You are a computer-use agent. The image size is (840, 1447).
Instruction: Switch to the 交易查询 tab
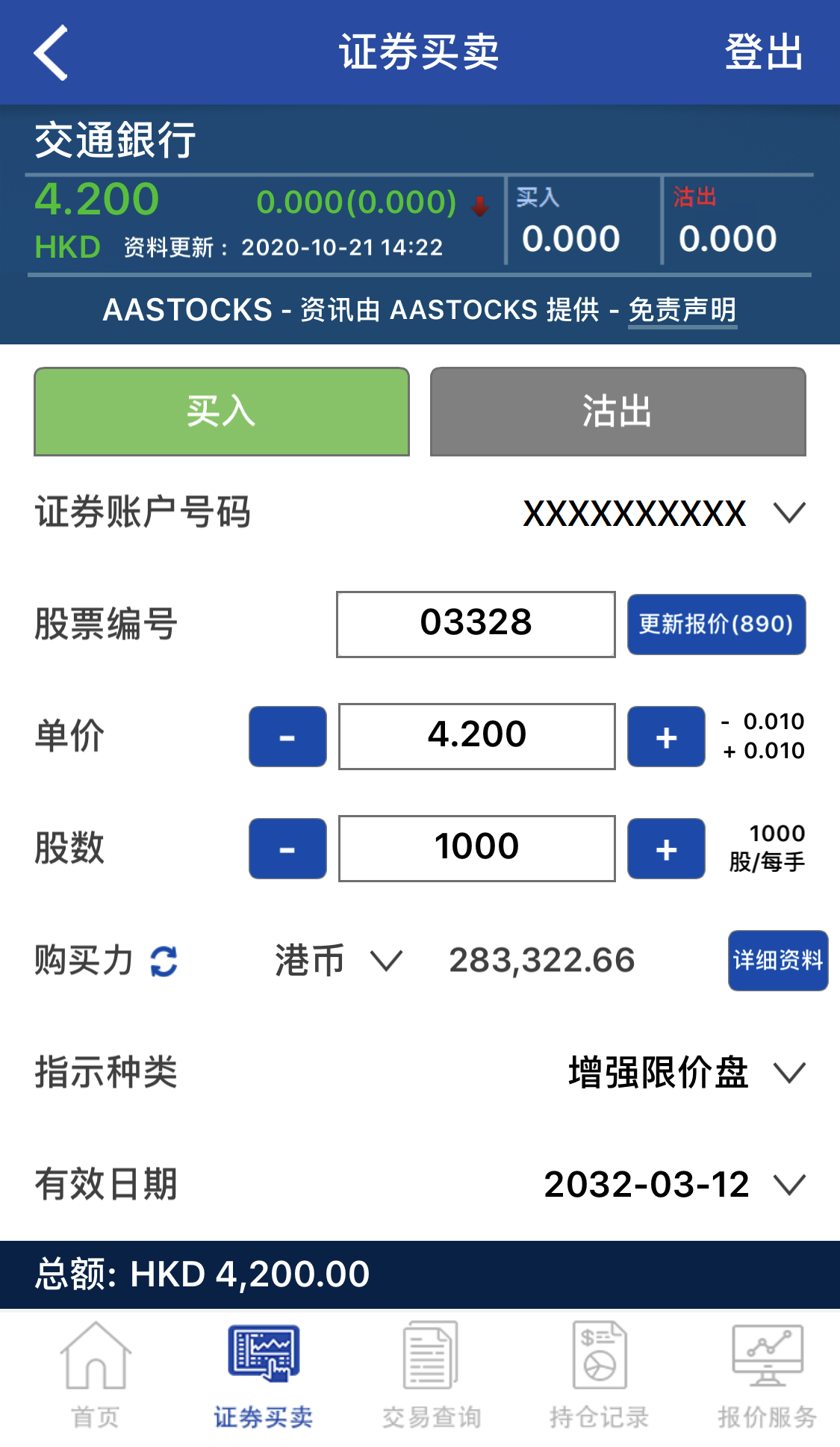pos(432,1375)
